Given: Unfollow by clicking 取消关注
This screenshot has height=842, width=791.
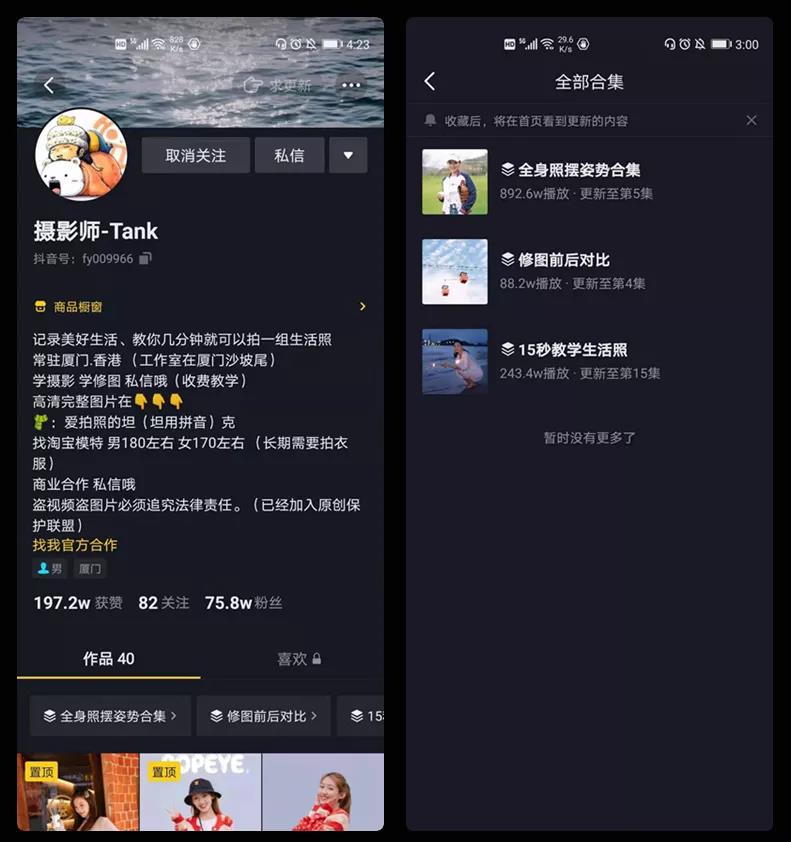Looking at the screenshot, I should click(x=195, y=156).
